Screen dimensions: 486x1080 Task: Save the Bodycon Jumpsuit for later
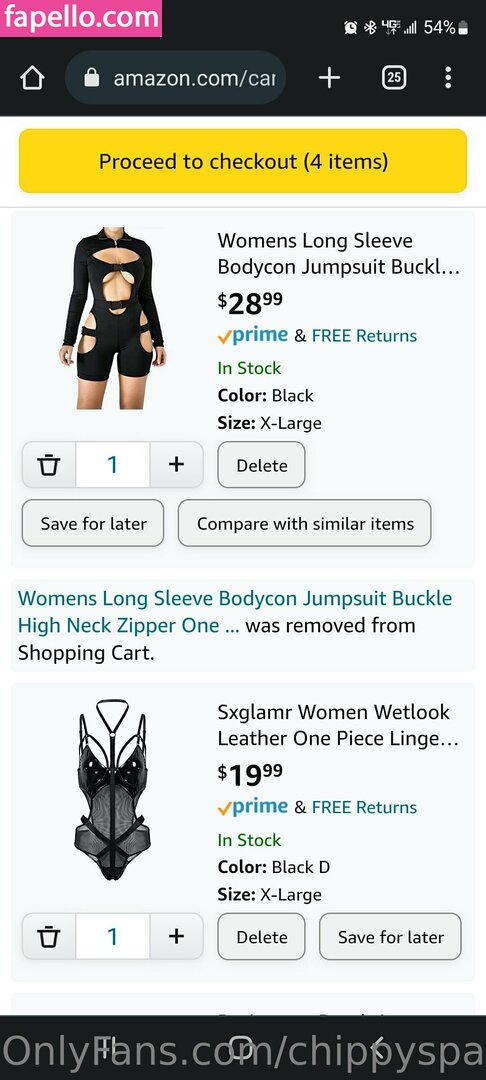[94, 523]
